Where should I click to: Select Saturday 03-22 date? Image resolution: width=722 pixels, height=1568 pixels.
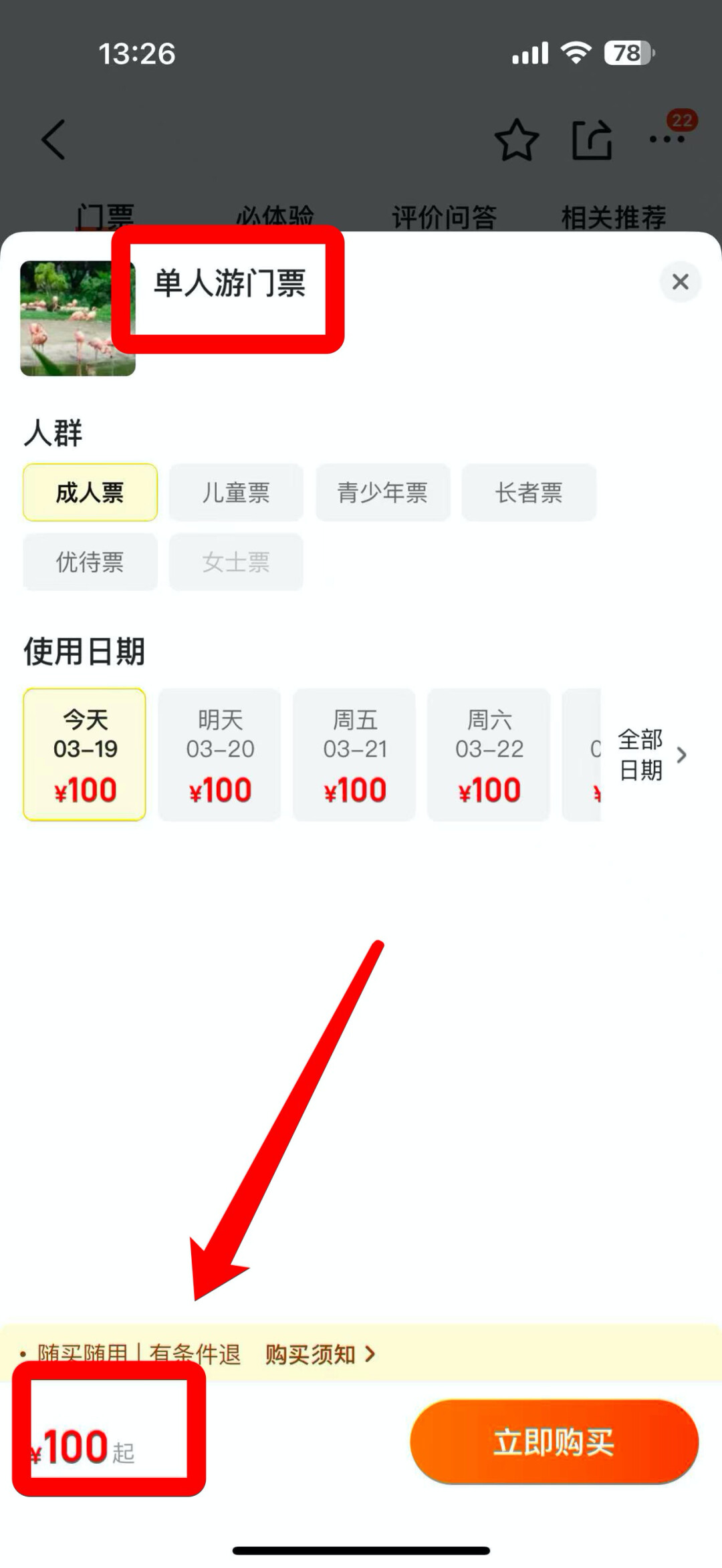(x=489, y=755)
